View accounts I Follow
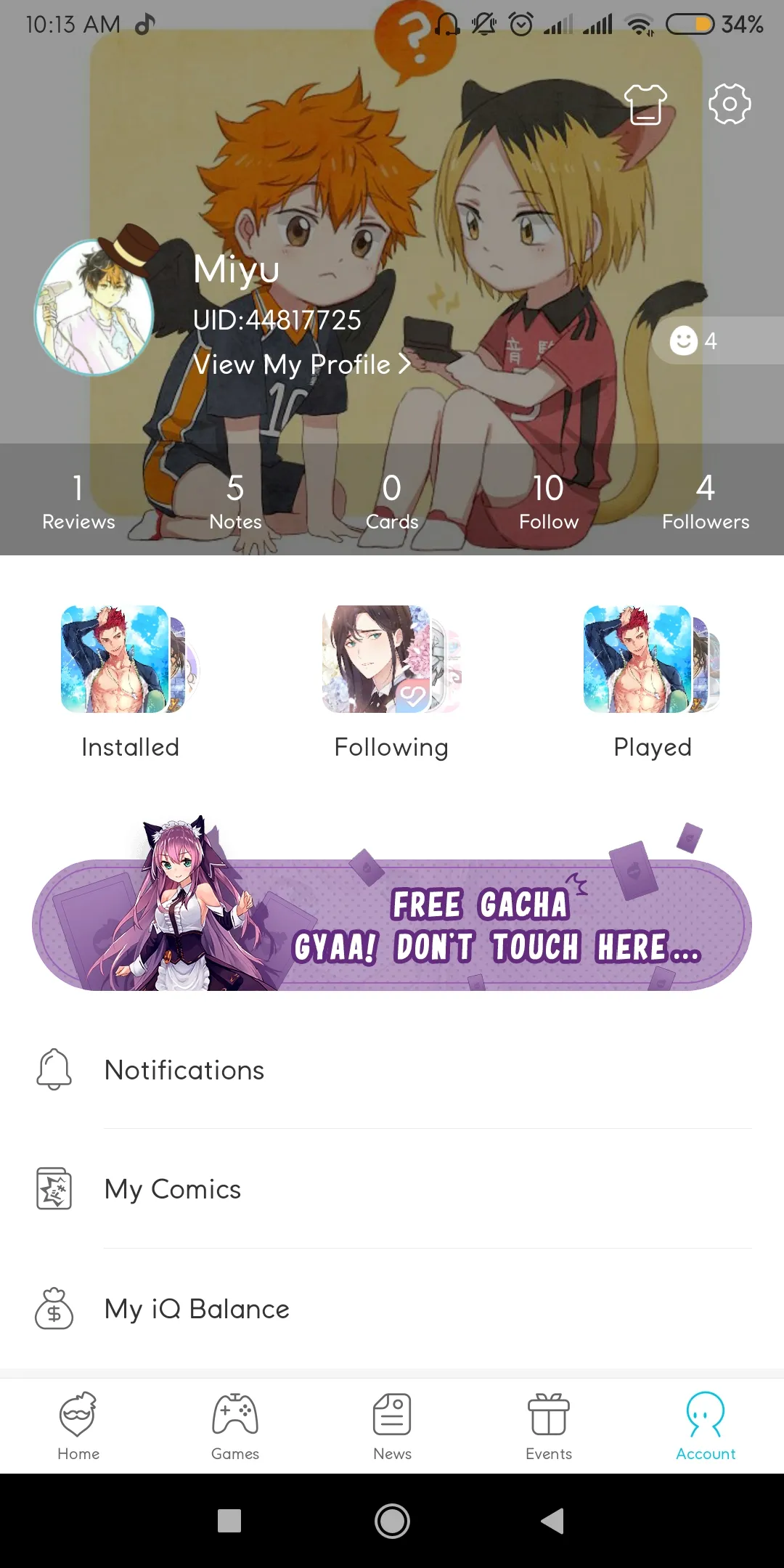Image resolution: width=784 pixels, height=1568 pixels. pyautogui.click(x=549, y=501)
